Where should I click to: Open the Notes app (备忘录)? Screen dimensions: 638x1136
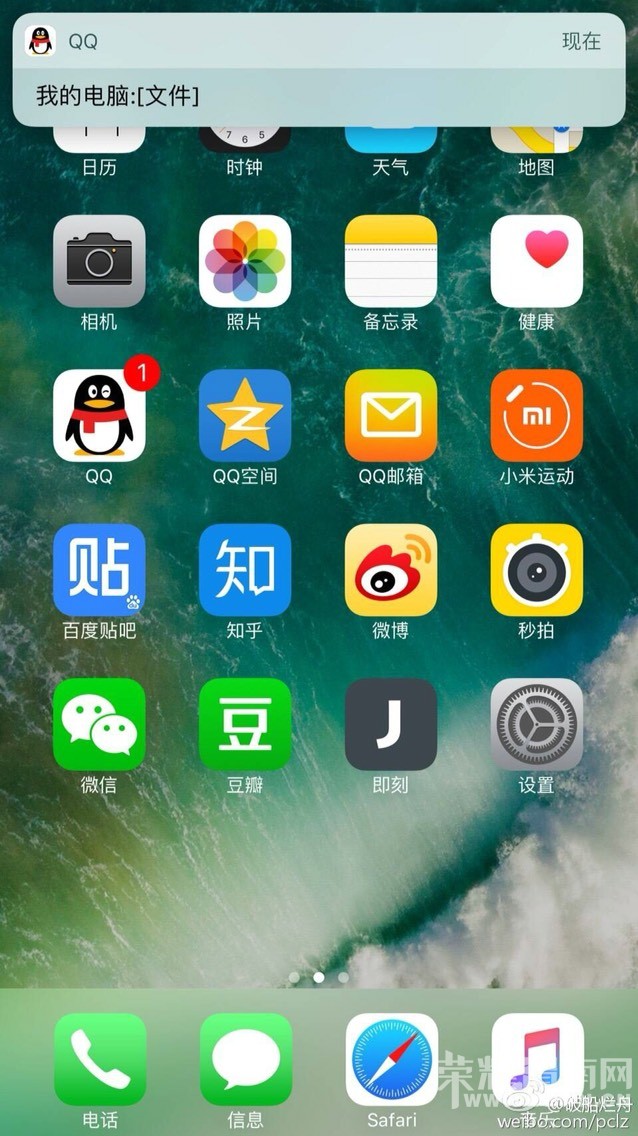[x=391, y=261]
